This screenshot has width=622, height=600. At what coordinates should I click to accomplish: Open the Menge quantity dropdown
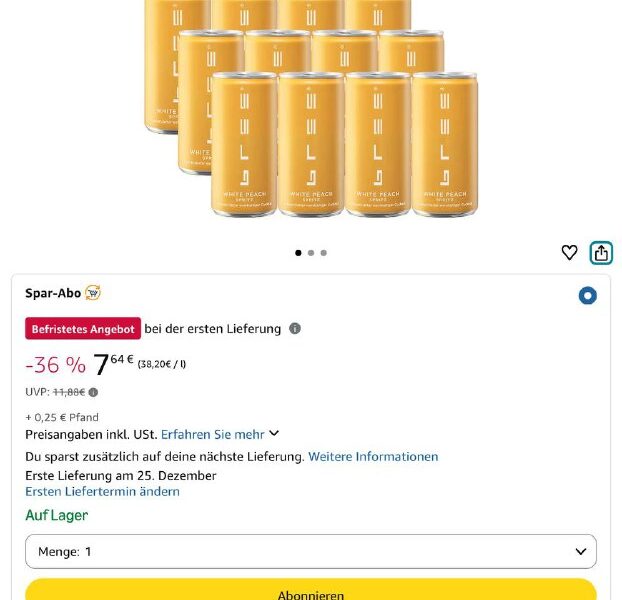310,551
